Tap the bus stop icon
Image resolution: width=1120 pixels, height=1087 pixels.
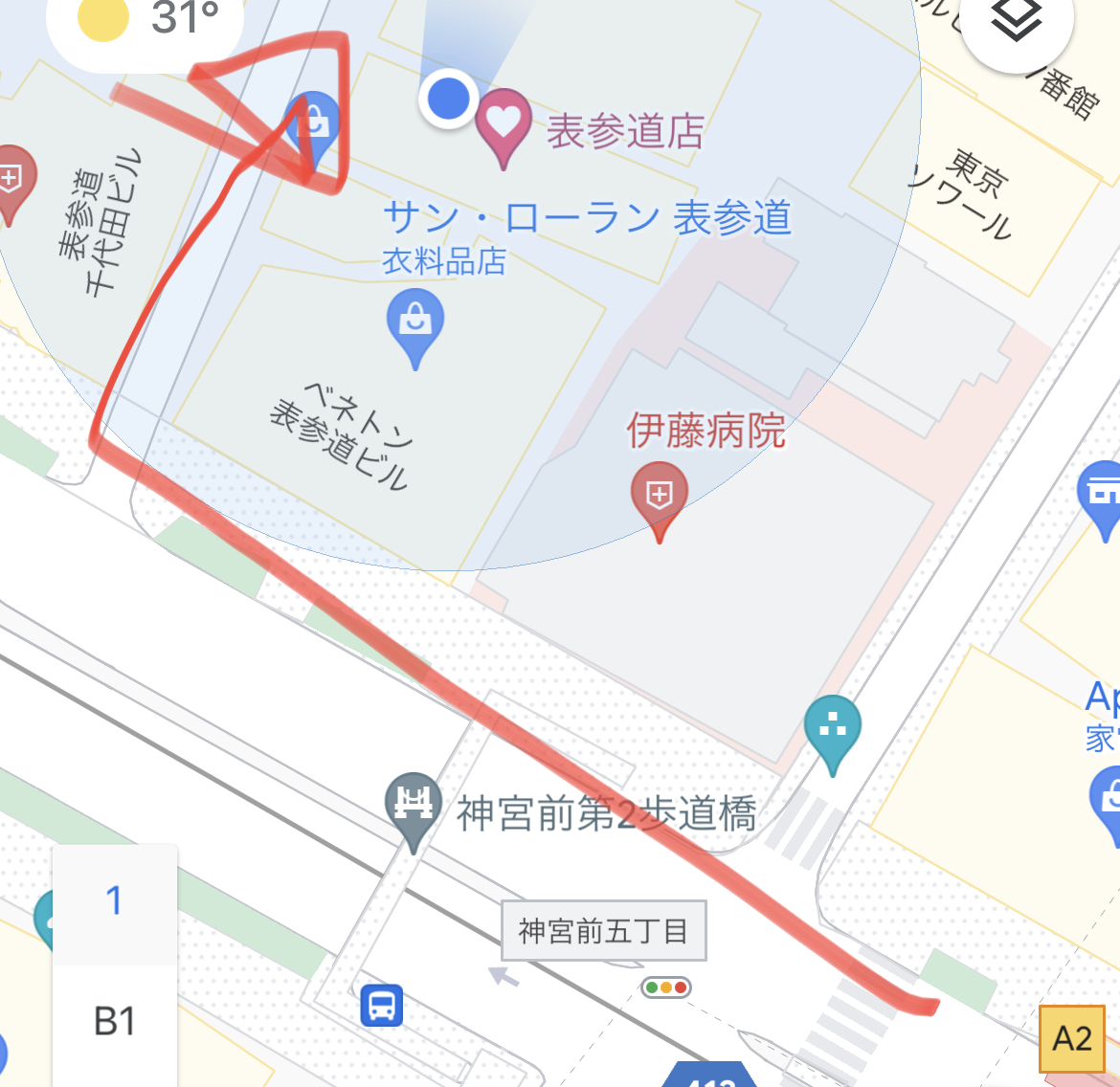pos(381,1006)
